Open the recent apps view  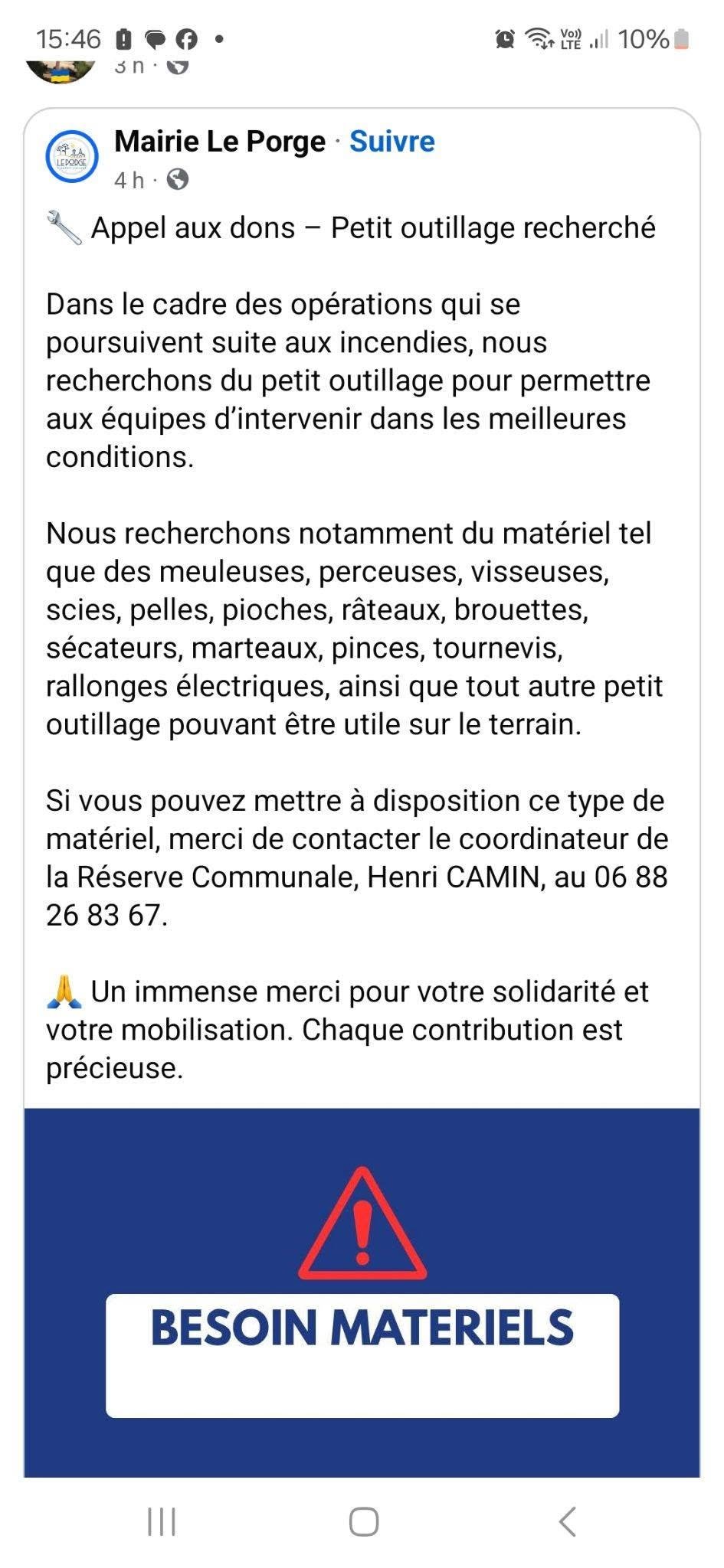[x=162, y=1521]
